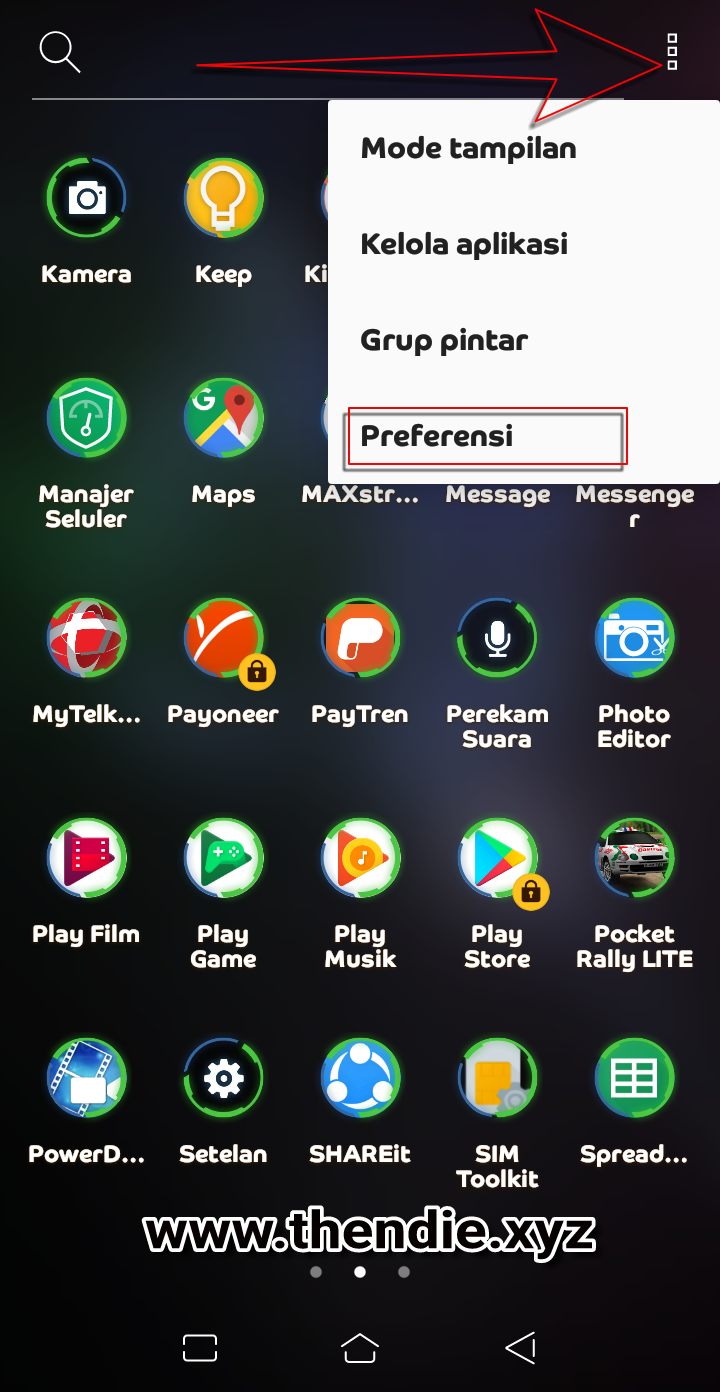Tap the system back button
This screenshot has height=1392, width=720.
pyautogui.click(x=521, y=1348)
